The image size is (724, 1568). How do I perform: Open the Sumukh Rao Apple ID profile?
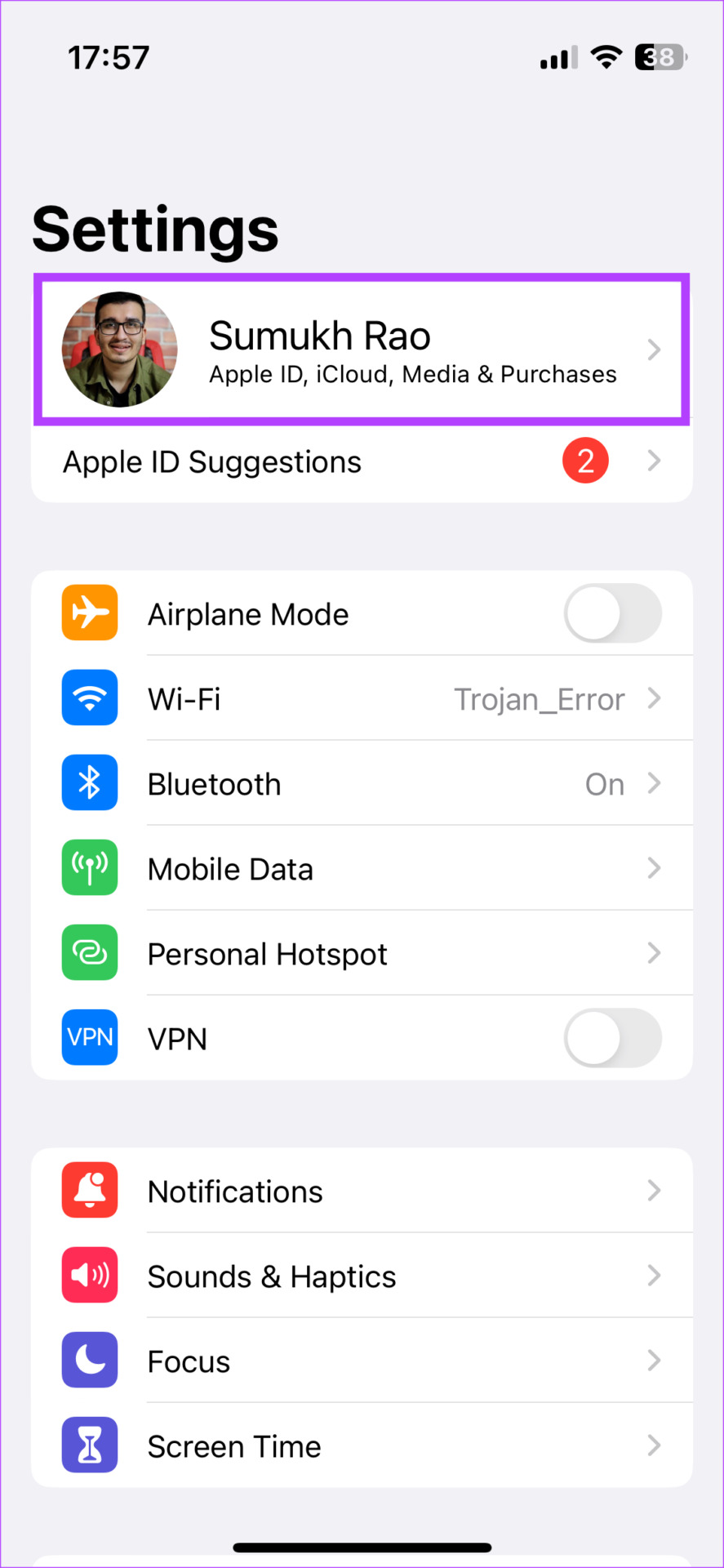(x=362, y=350)
